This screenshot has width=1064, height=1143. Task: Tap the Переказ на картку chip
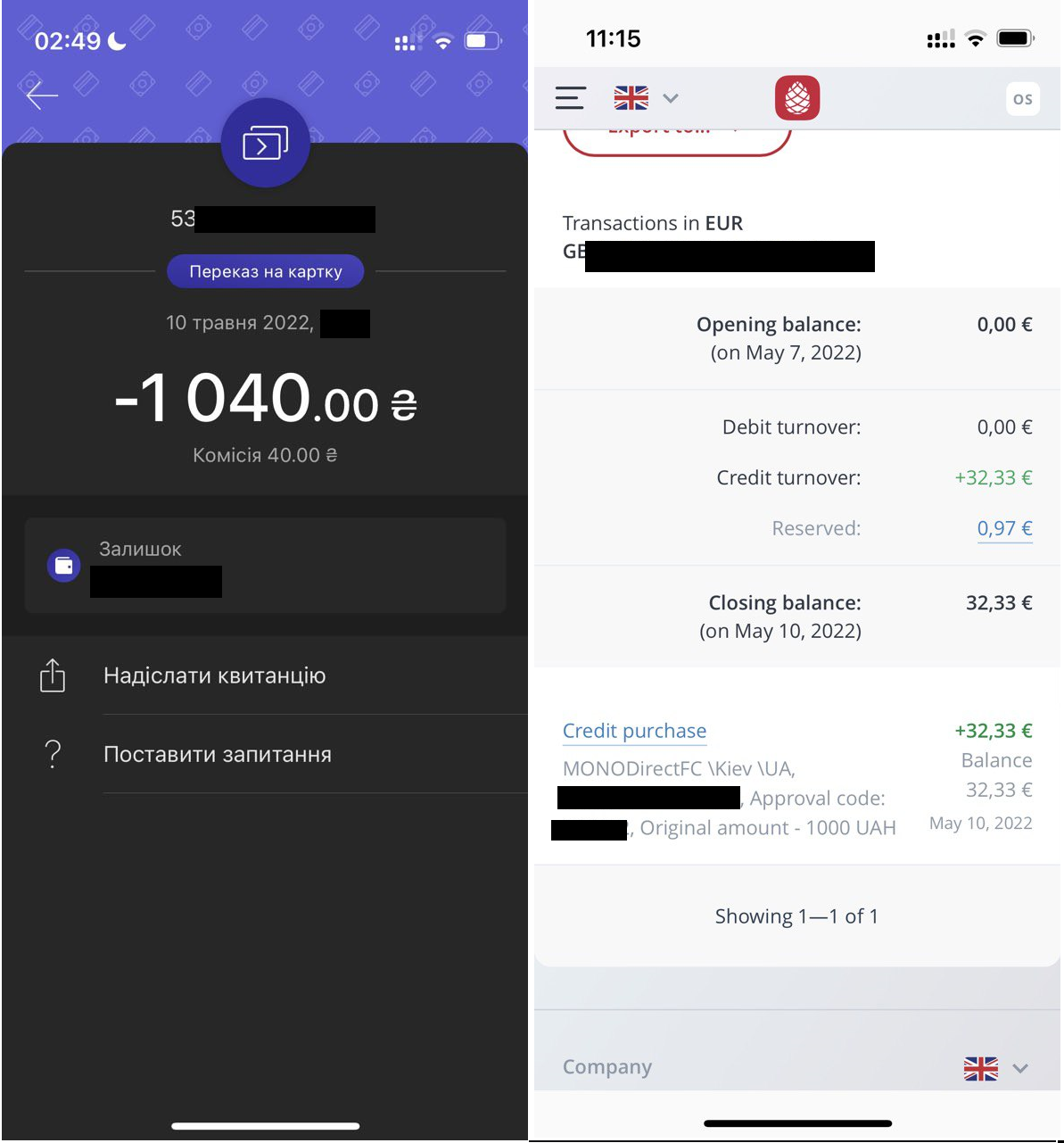pyautogui.click(x=265, y=271)
